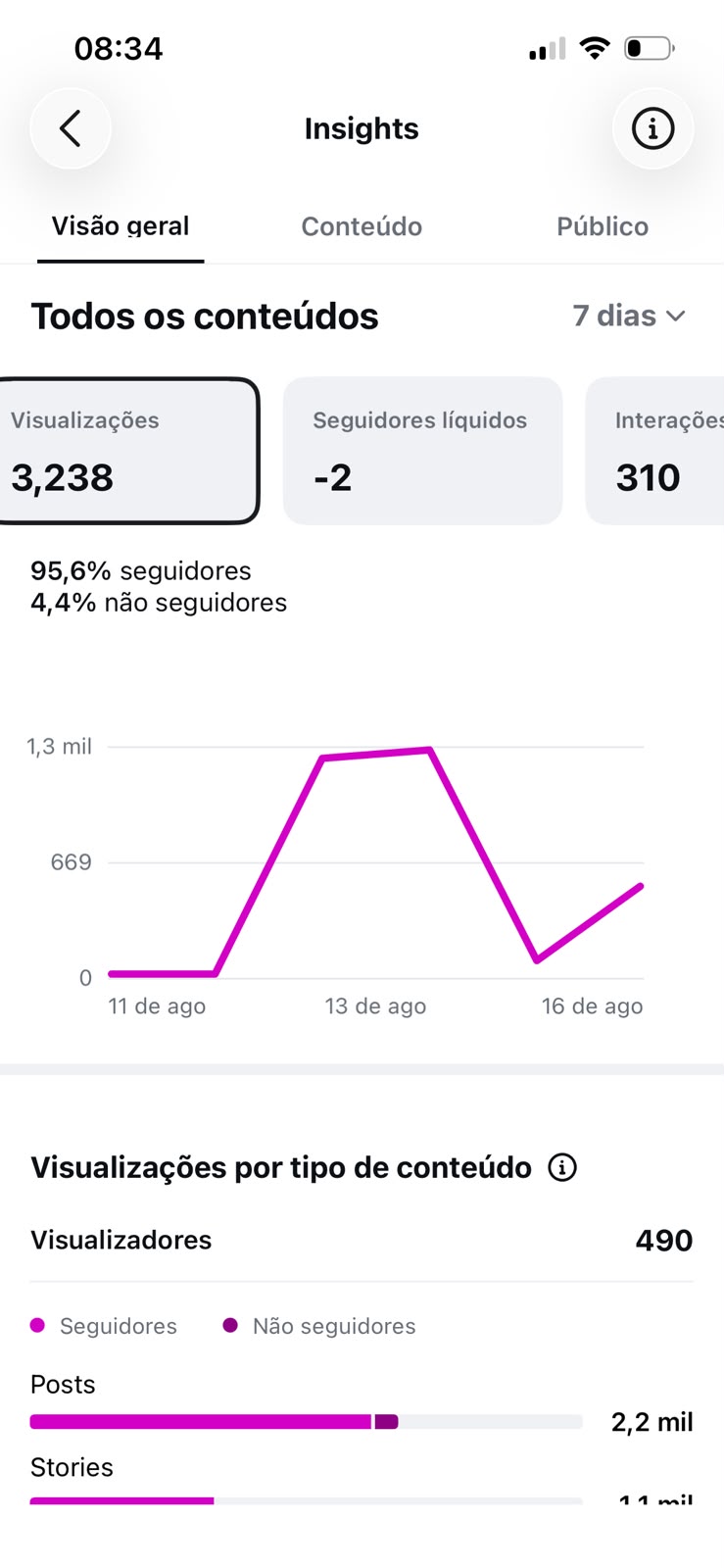Select the Interações metric card

point(654,451)
